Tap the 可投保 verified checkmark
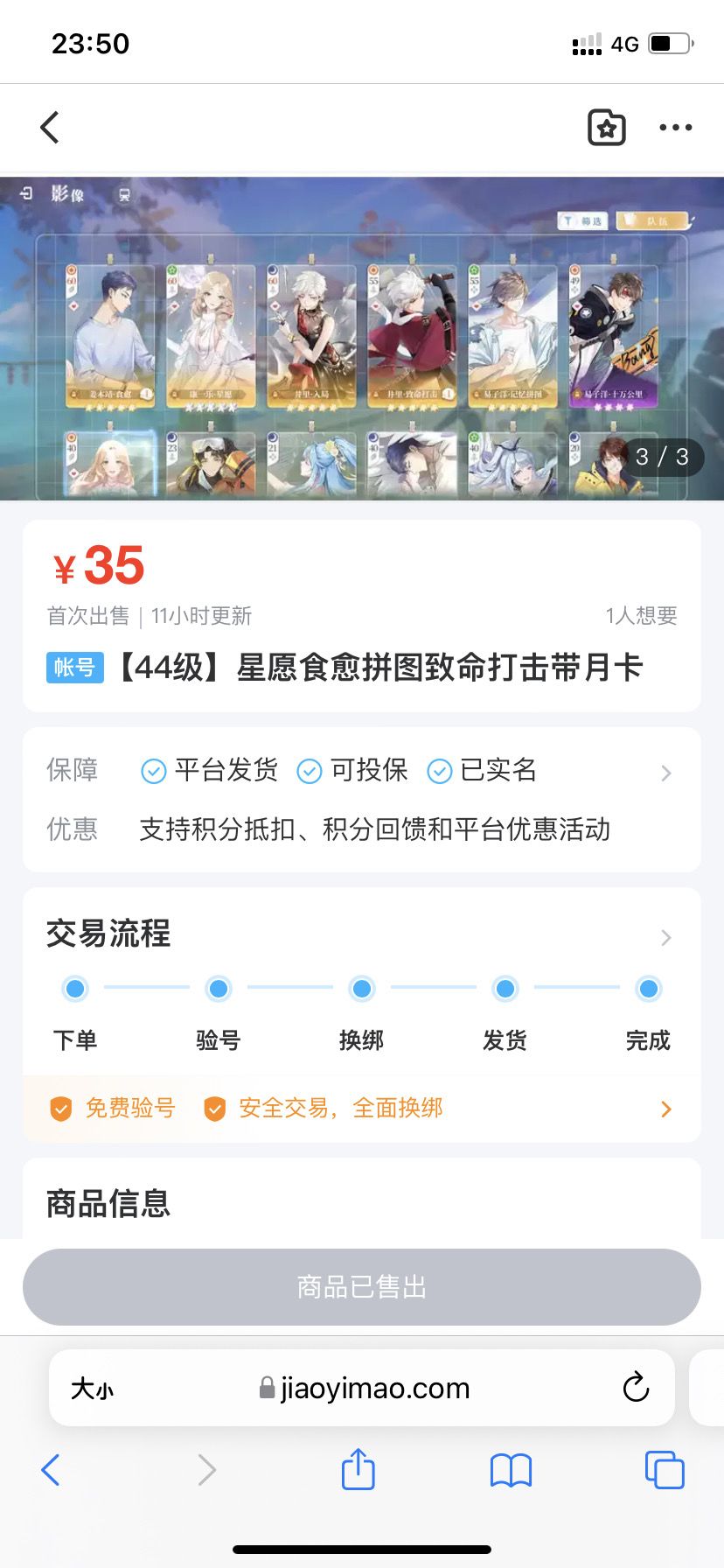This screenshot has height=1568, width=724. [x=309, y=771]
